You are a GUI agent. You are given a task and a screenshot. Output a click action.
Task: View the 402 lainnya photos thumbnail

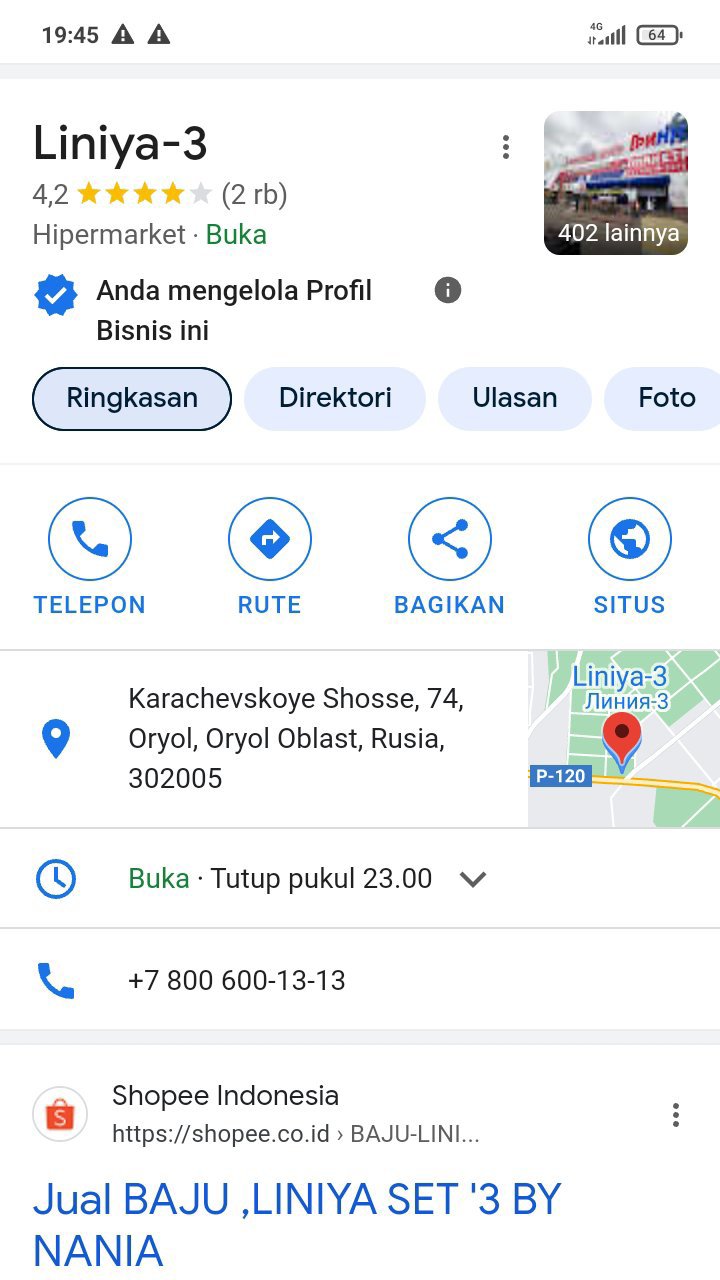(615, 183)
